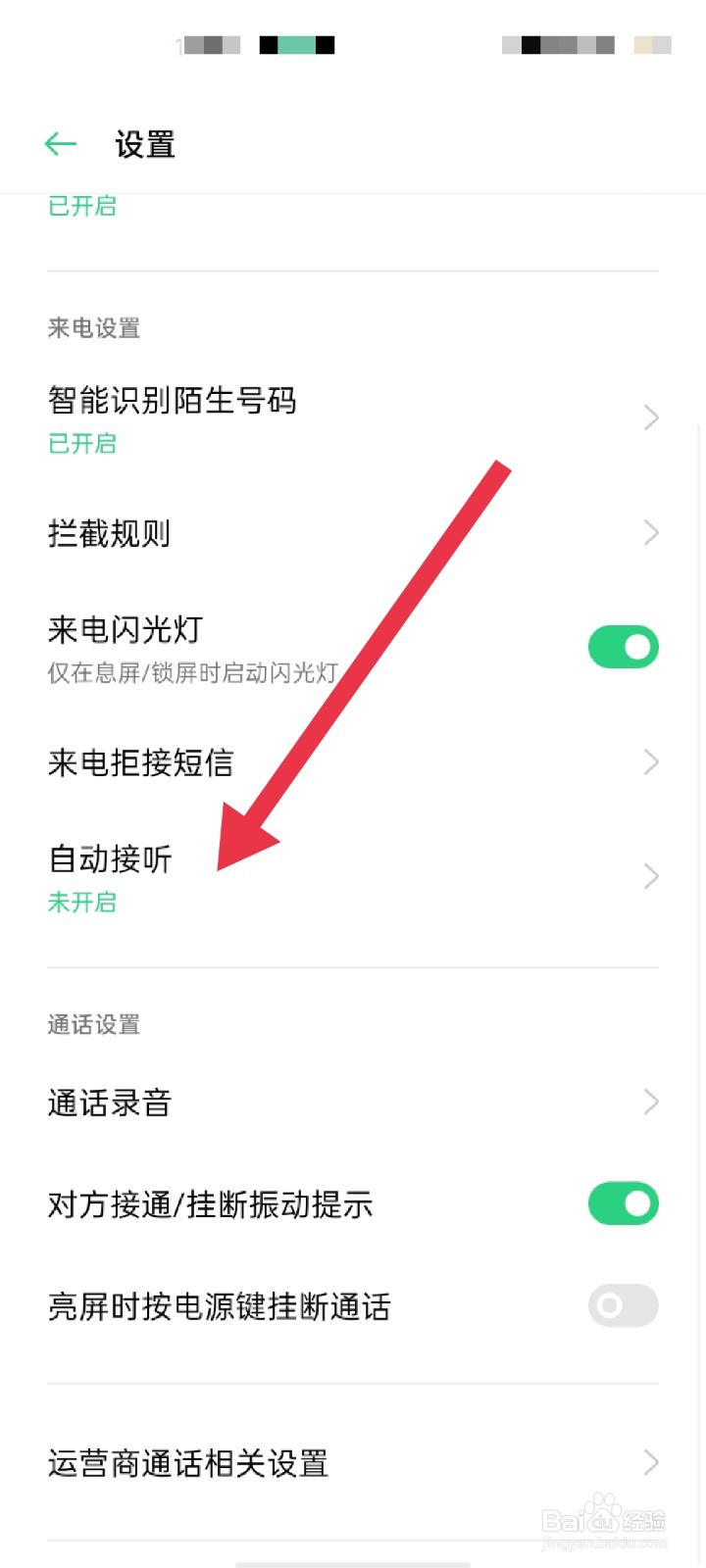The width and height of the screenshot is (706, 1568).
Task: Click the back arrow to leave Settings
Action: (61, 143)
